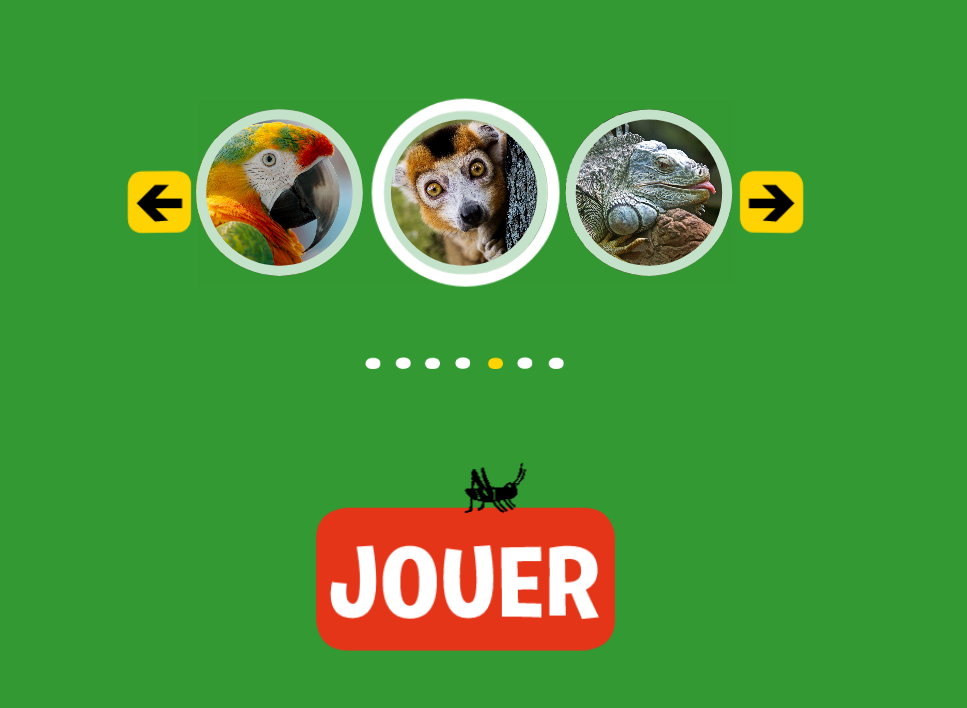Jump to the last page dot
Image resolution: width=967 pixels, height=708 pixels.
tap(556, 363)
